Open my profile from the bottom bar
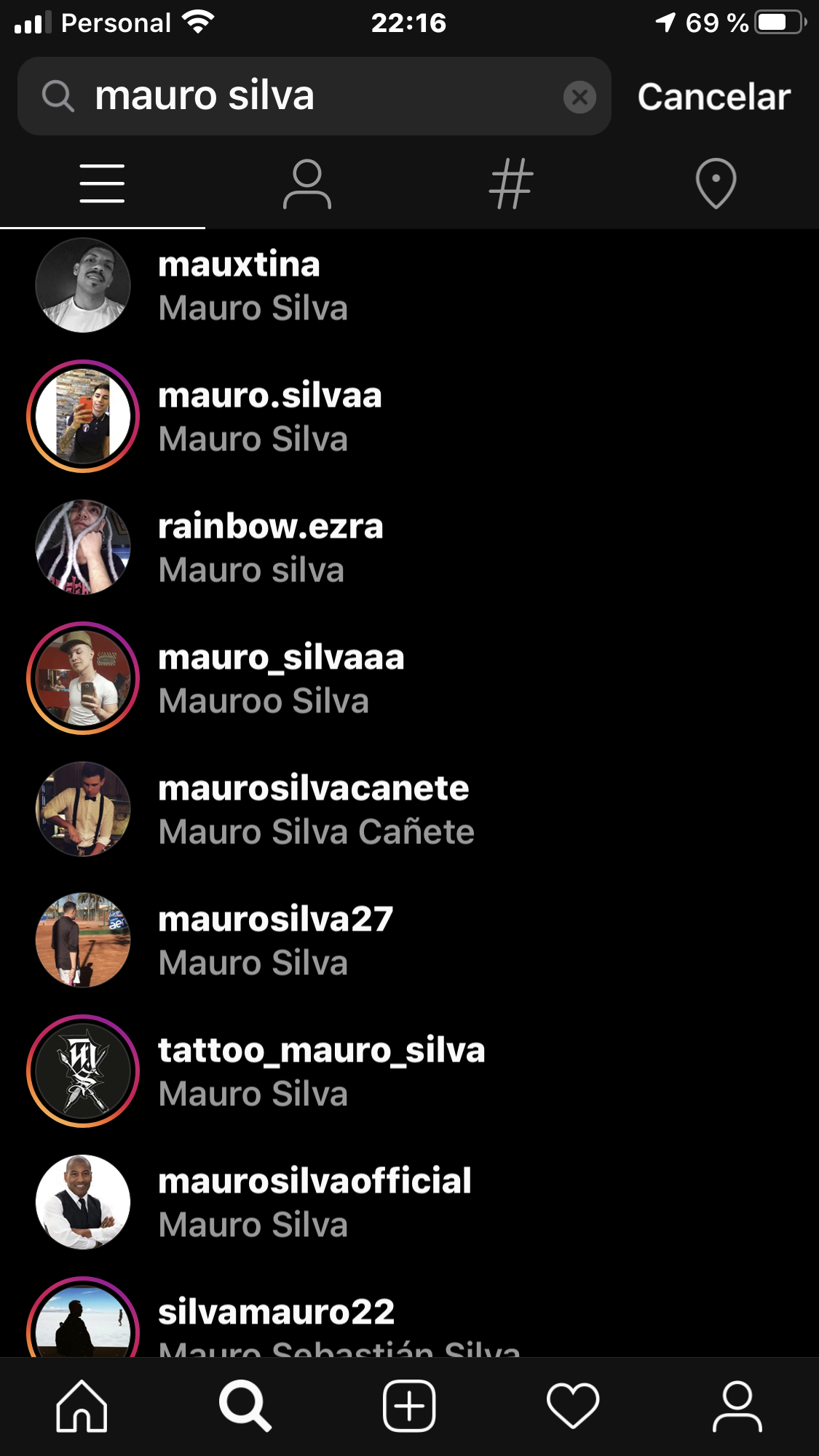Image resolution: width=819 pixels, height=1456 pixels. point(737,1406)
